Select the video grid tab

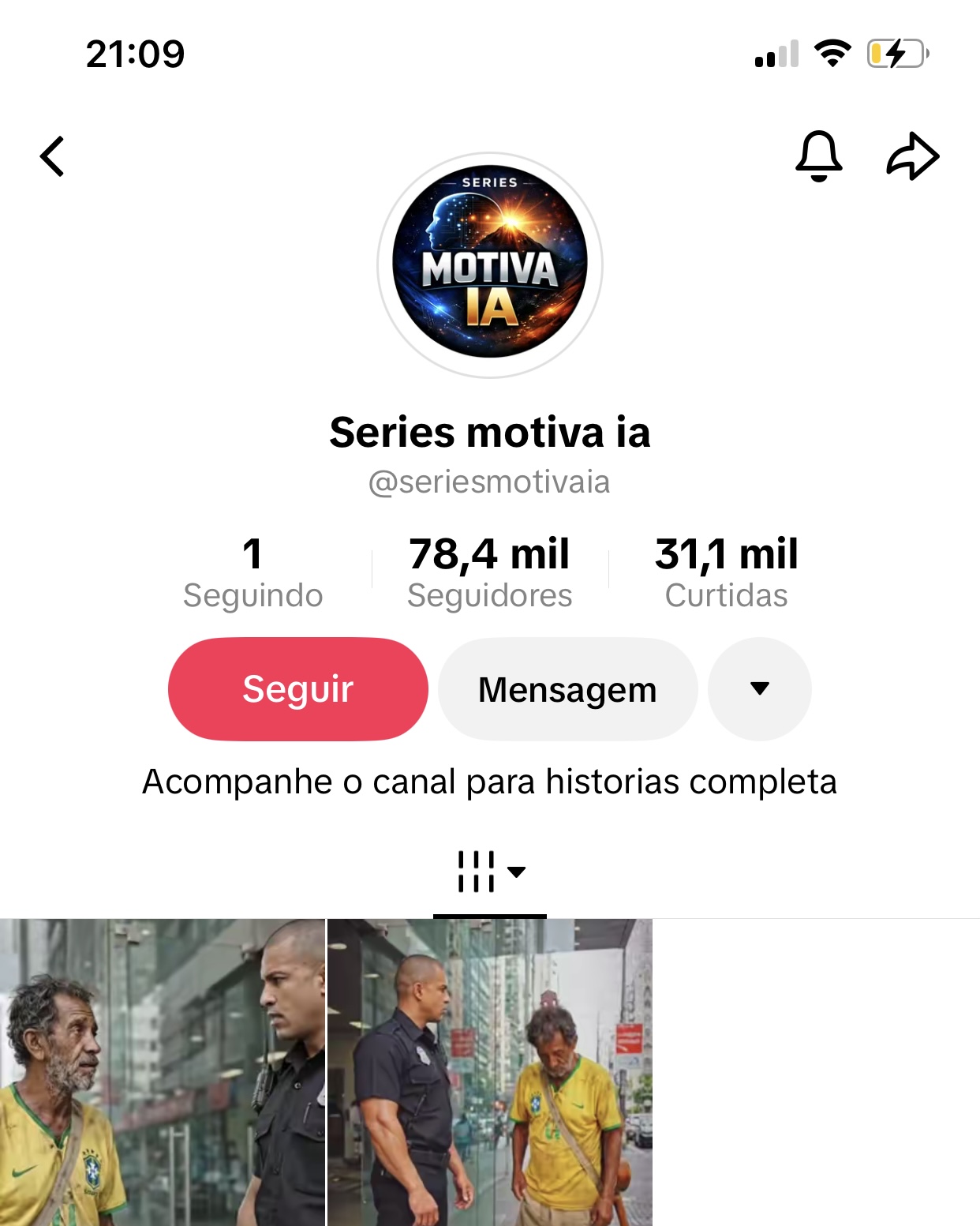point(489,872)
